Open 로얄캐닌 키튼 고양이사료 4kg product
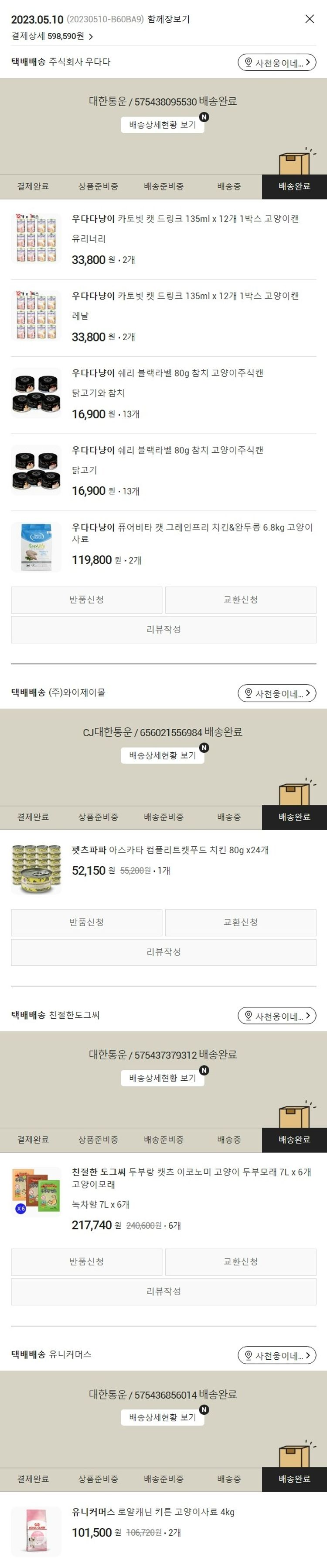The width and height of the screenshot is (327, 1568). tap(153, 1512)
